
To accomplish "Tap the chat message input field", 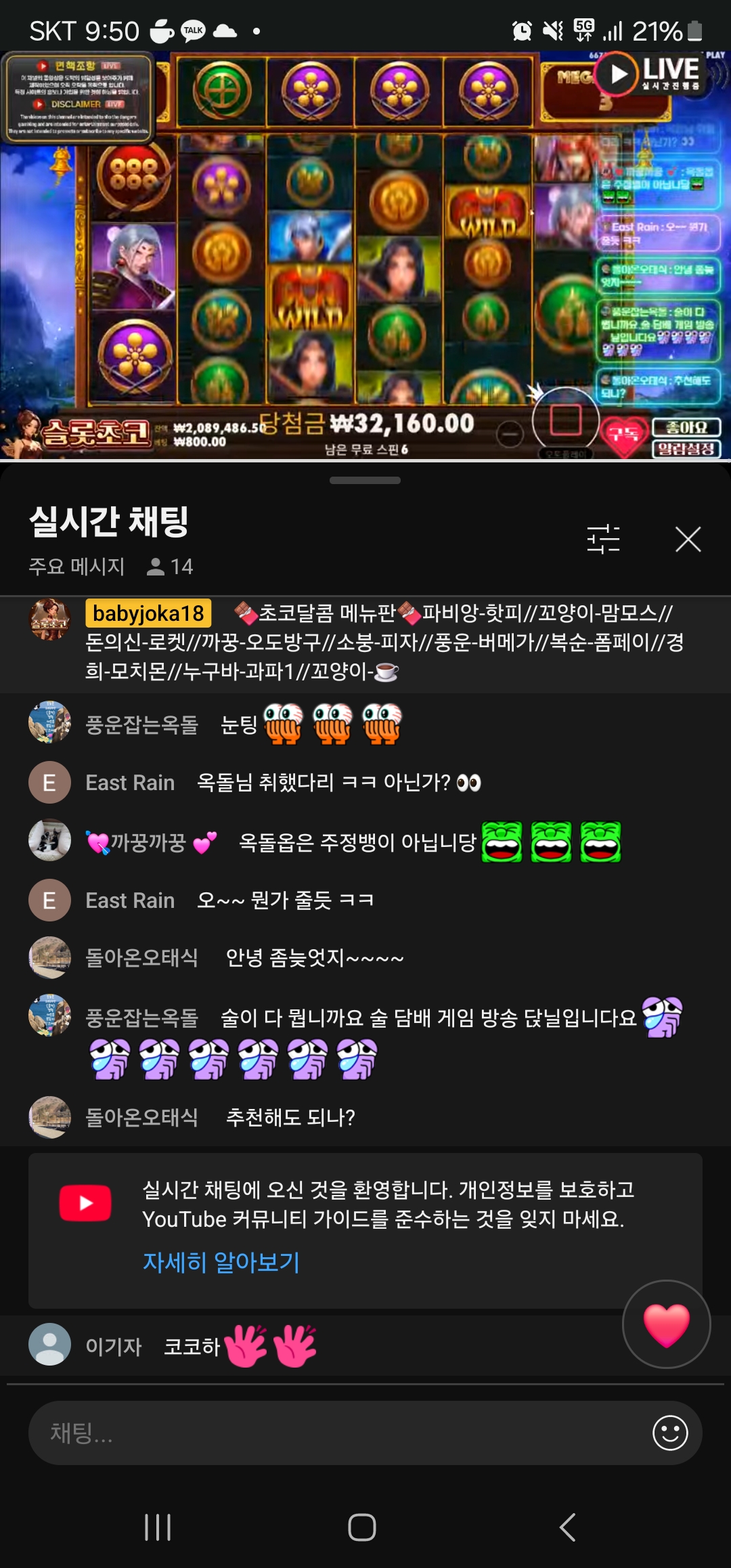I will pyautogui.click(x=338, y=1433).
